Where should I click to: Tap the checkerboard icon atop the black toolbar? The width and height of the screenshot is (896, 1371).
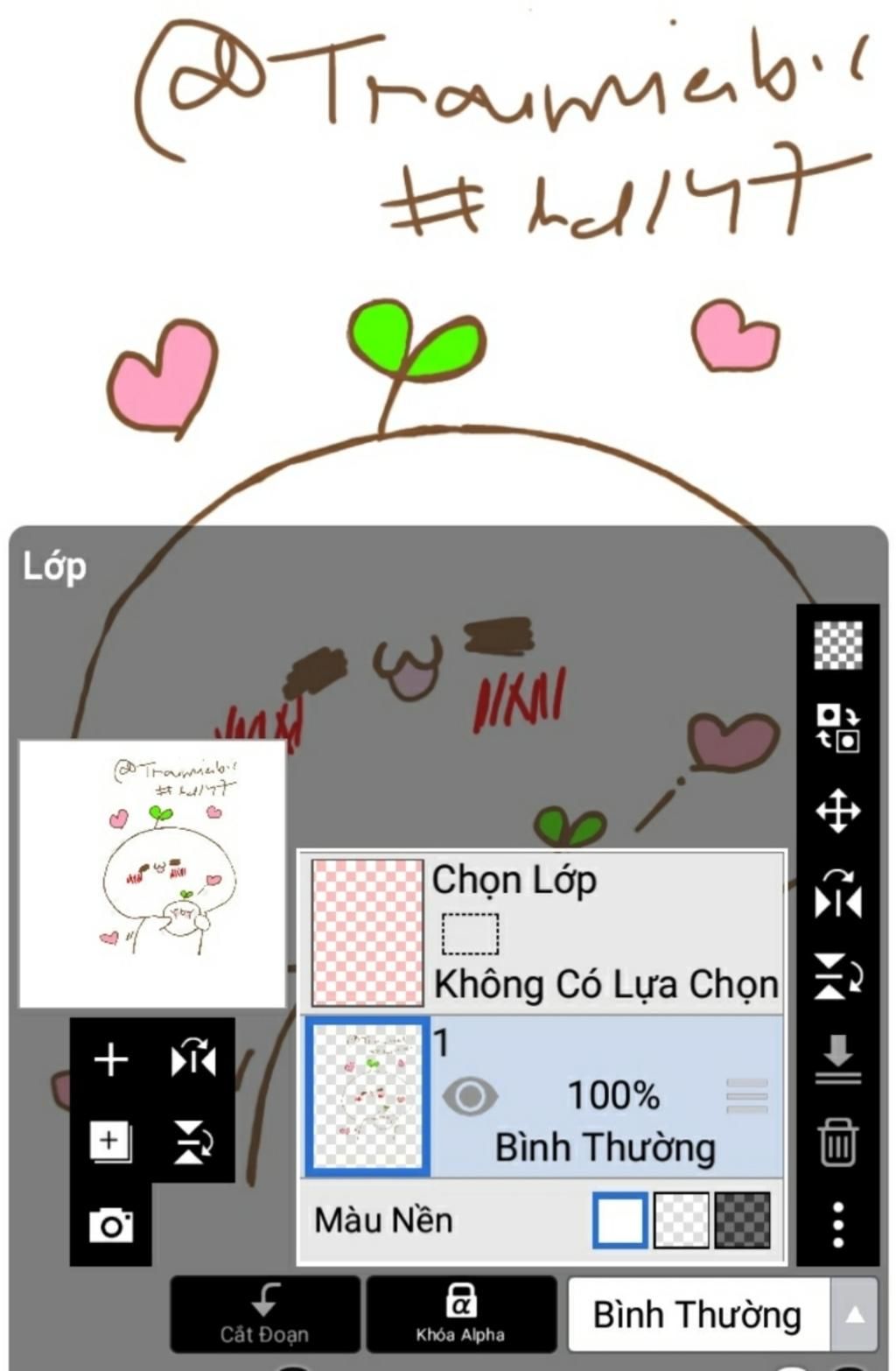click(x=837, y=645)
